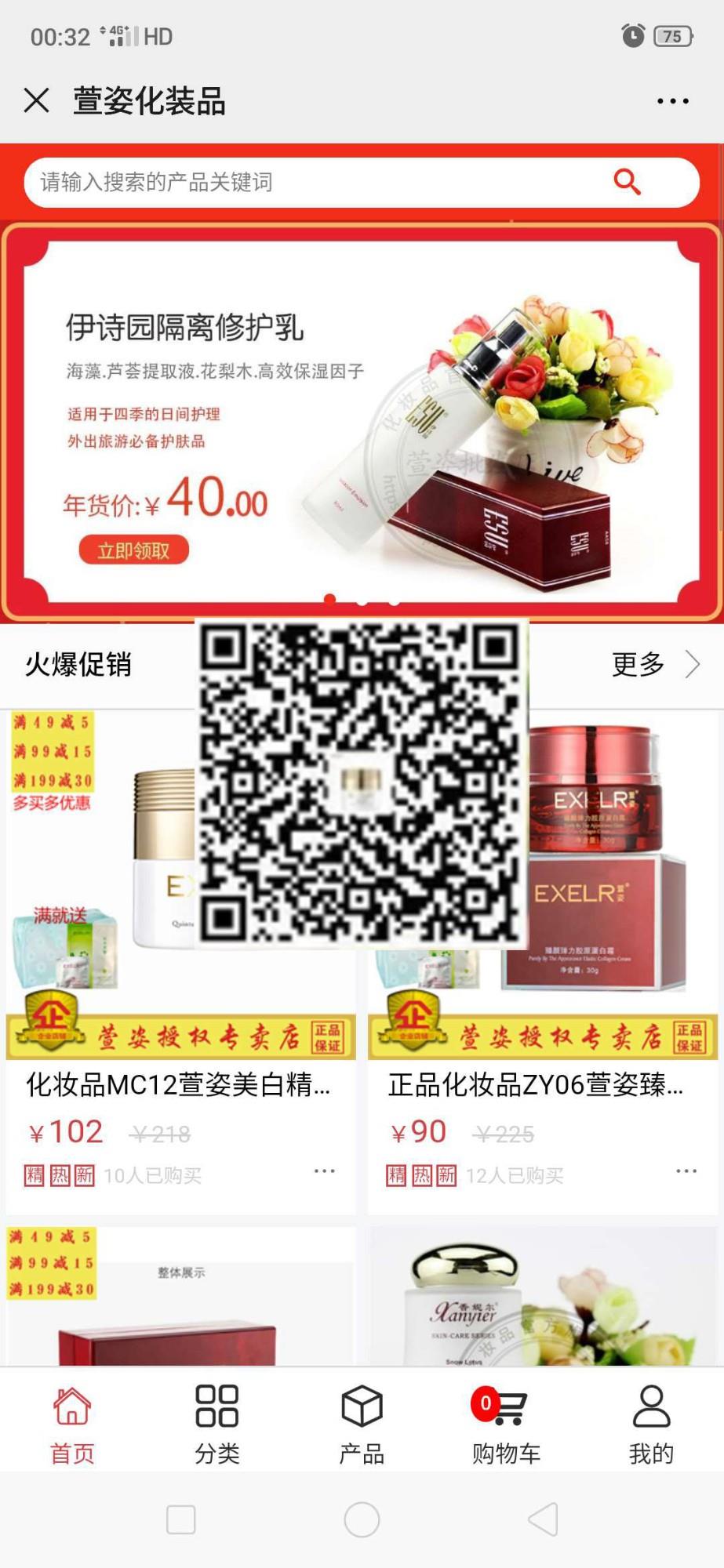724x1568 pixels.
Task: View 更多 hot promotion products
Action: (654, 664)
